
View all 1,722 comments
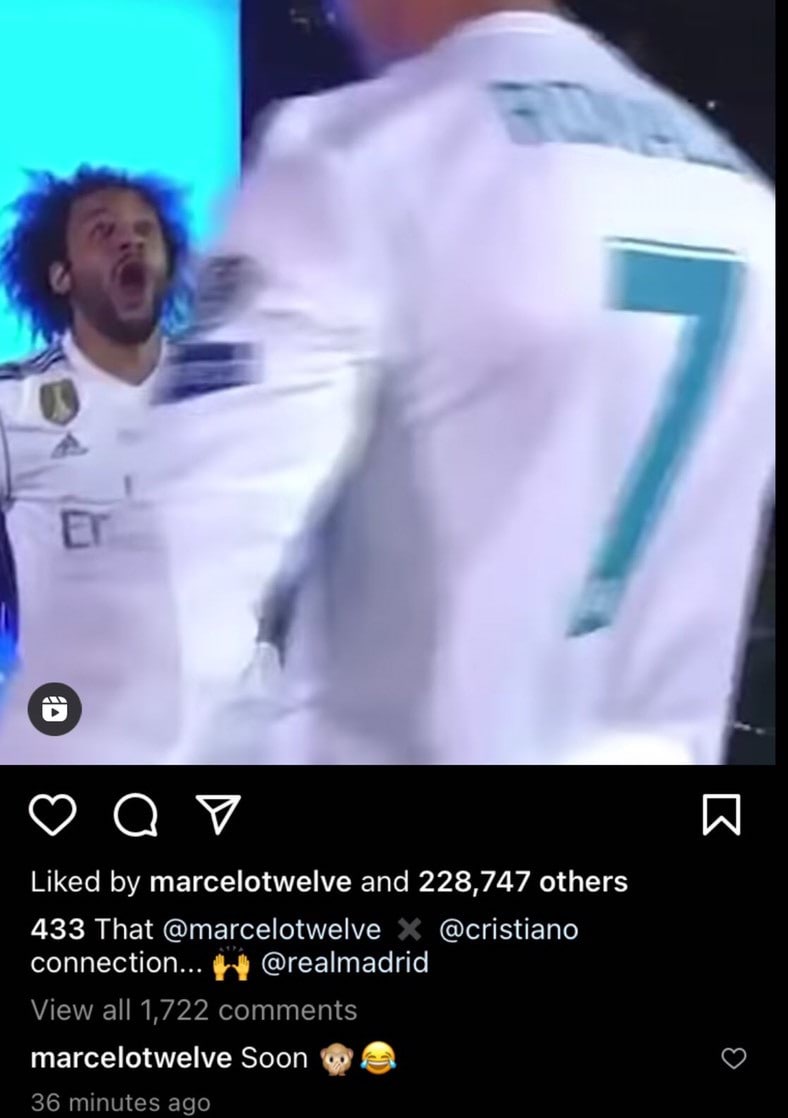pyautogui.click(x=194, y=1010)
